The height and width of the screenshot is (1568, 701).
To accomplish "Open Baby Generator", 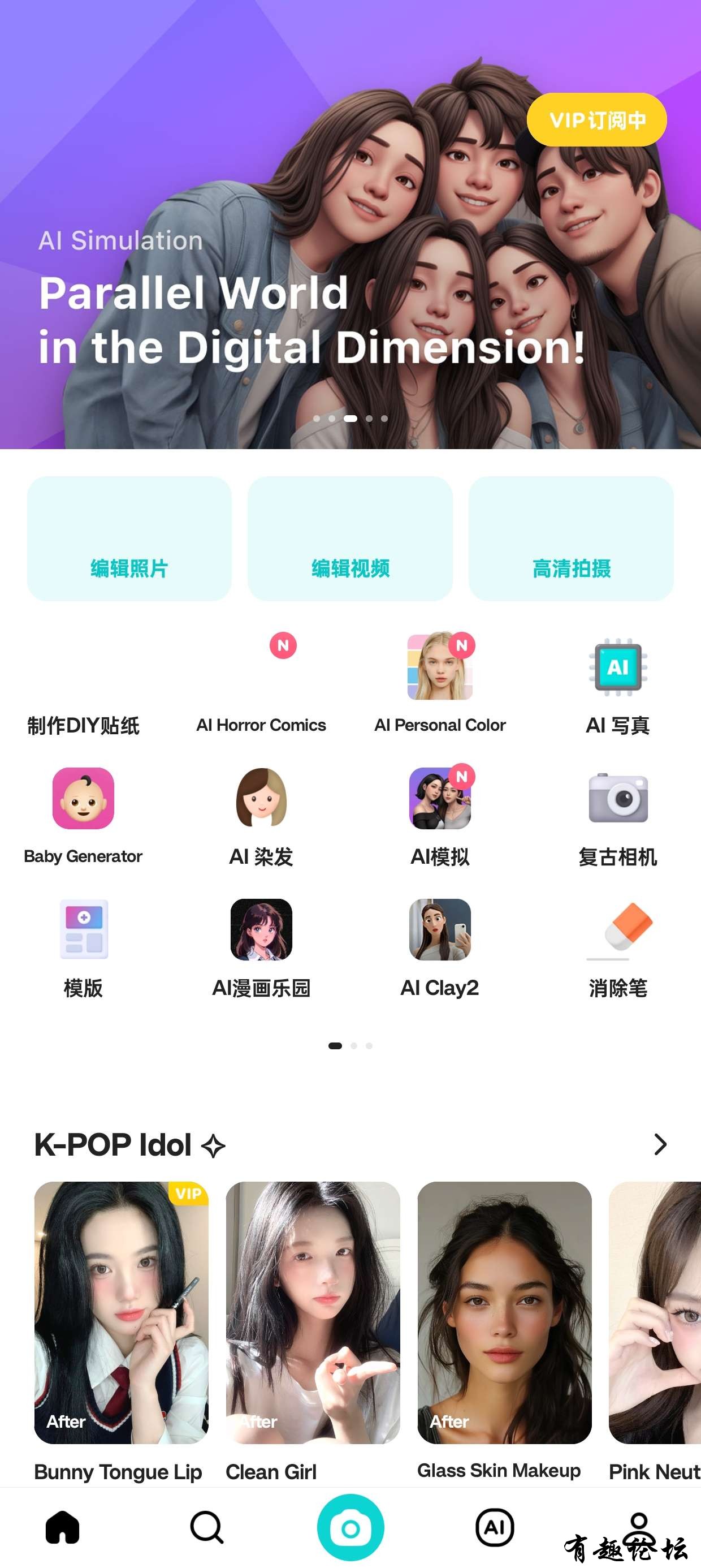I will pos(83,813).
